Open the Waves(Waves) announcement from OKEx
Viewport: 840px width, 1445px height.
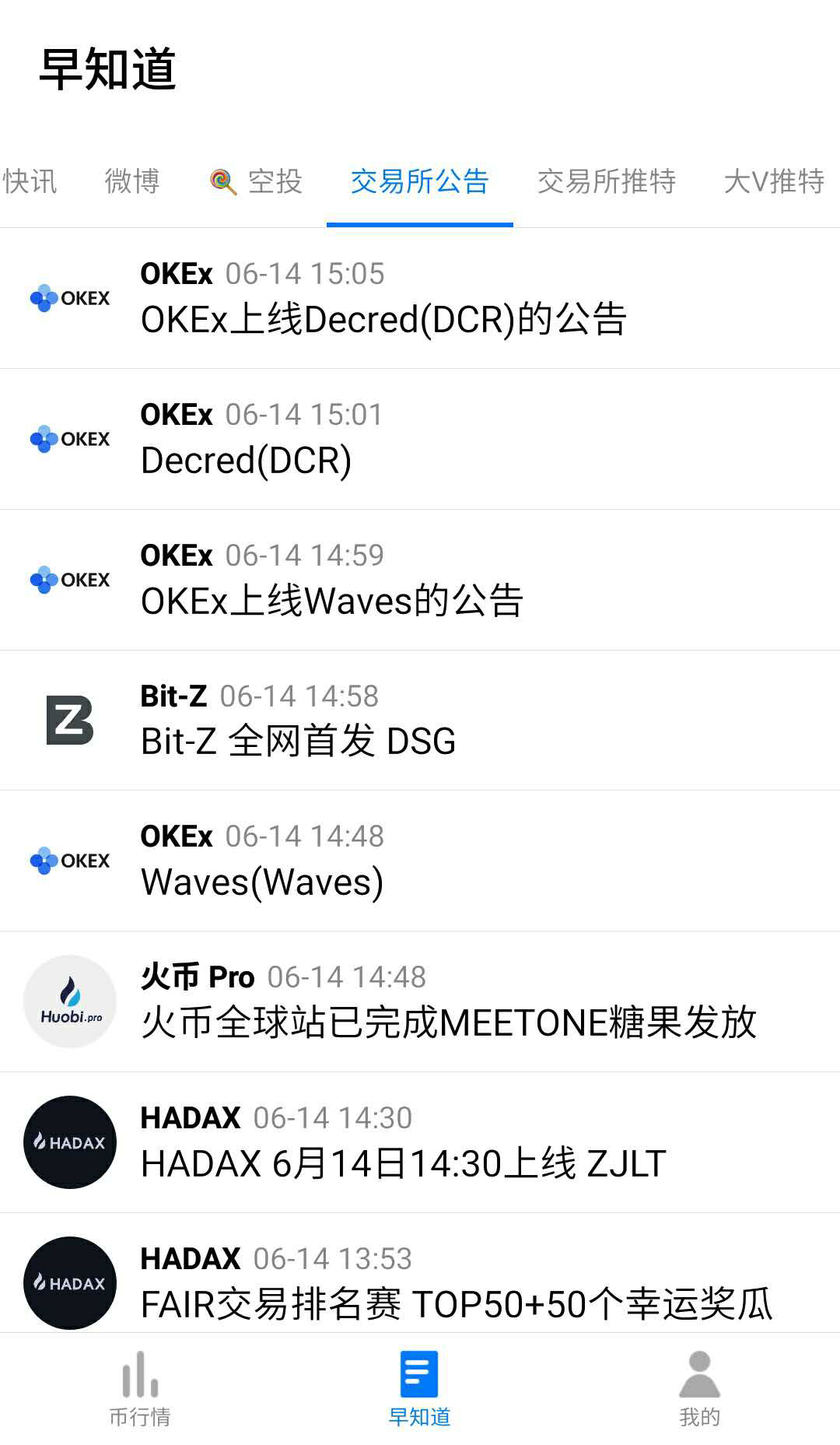click(420, 861)
